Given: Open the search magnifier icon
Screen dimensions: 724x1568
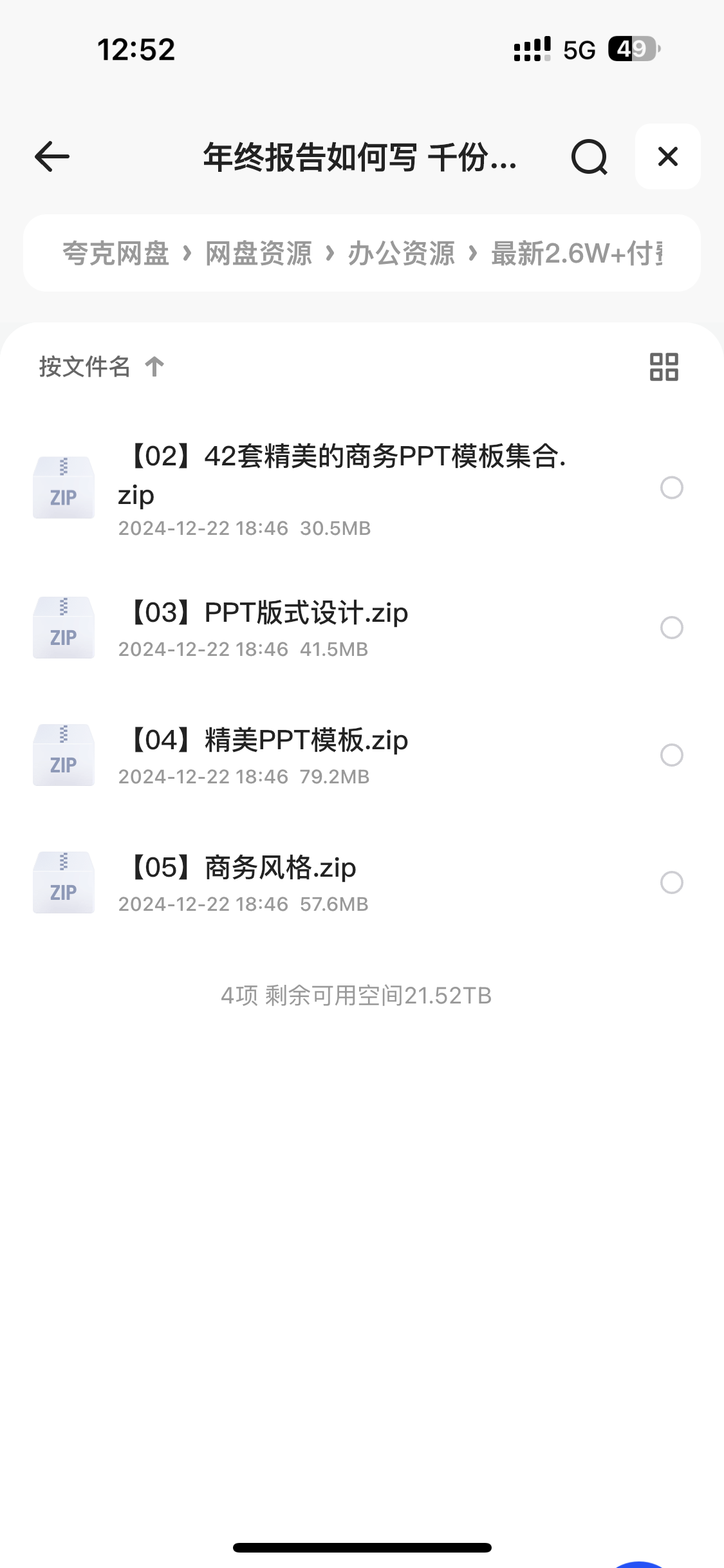Looking at the screenshot, I should [589, 157].
